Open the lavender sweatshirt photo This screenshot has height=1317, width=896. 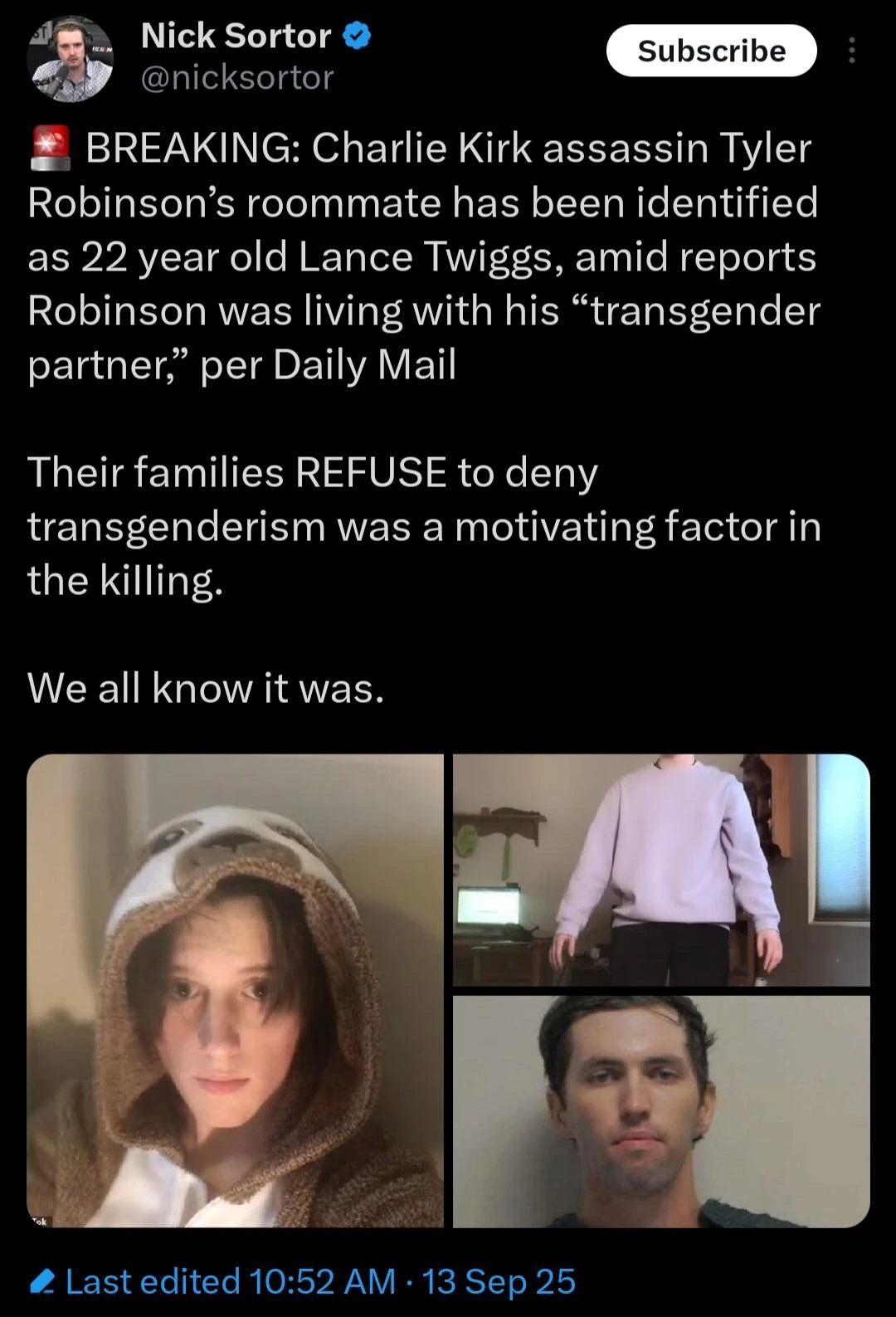click(661, 869)
